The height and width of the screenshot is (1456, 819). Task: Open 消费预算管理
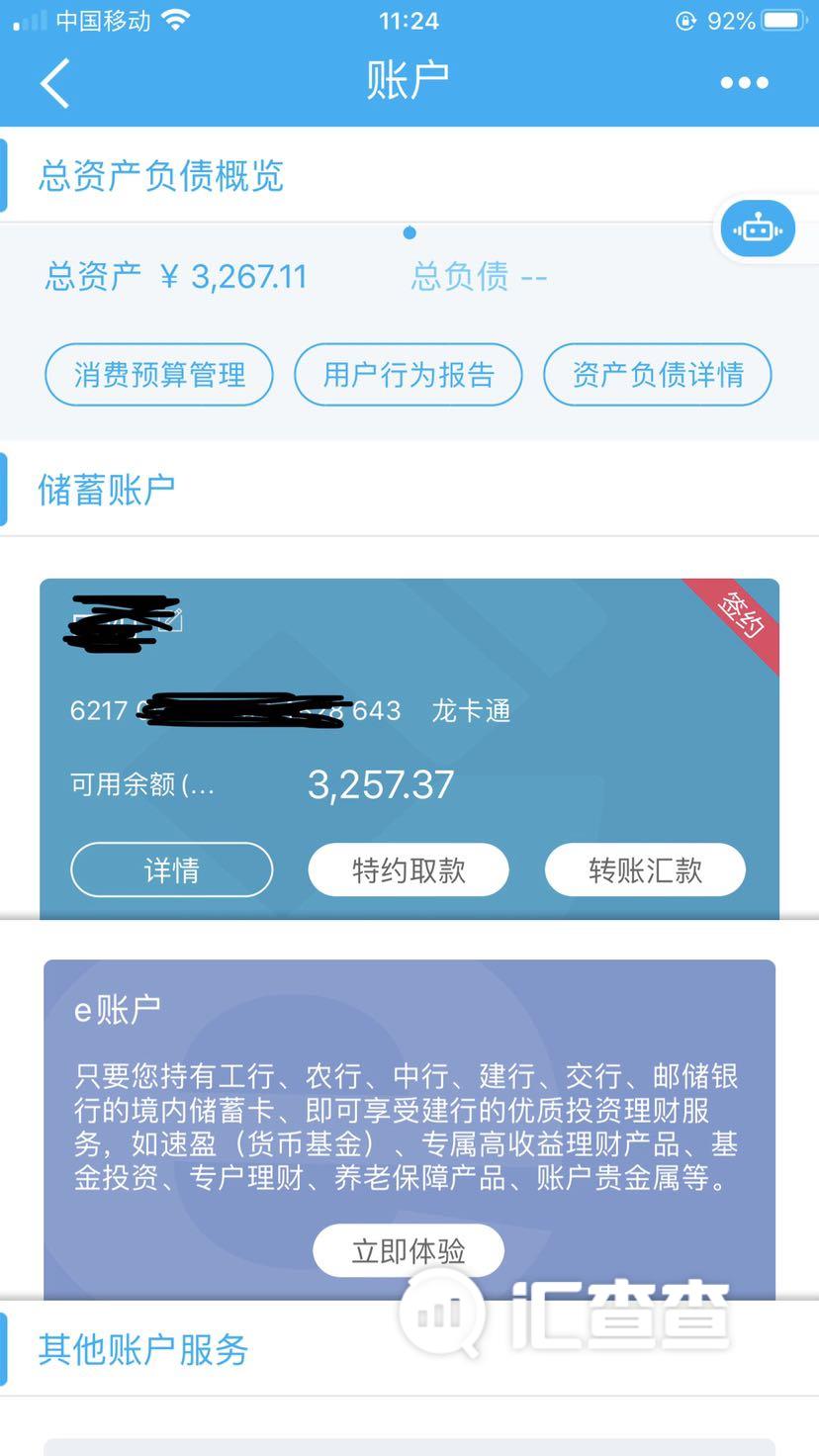(x=159, y=375)
